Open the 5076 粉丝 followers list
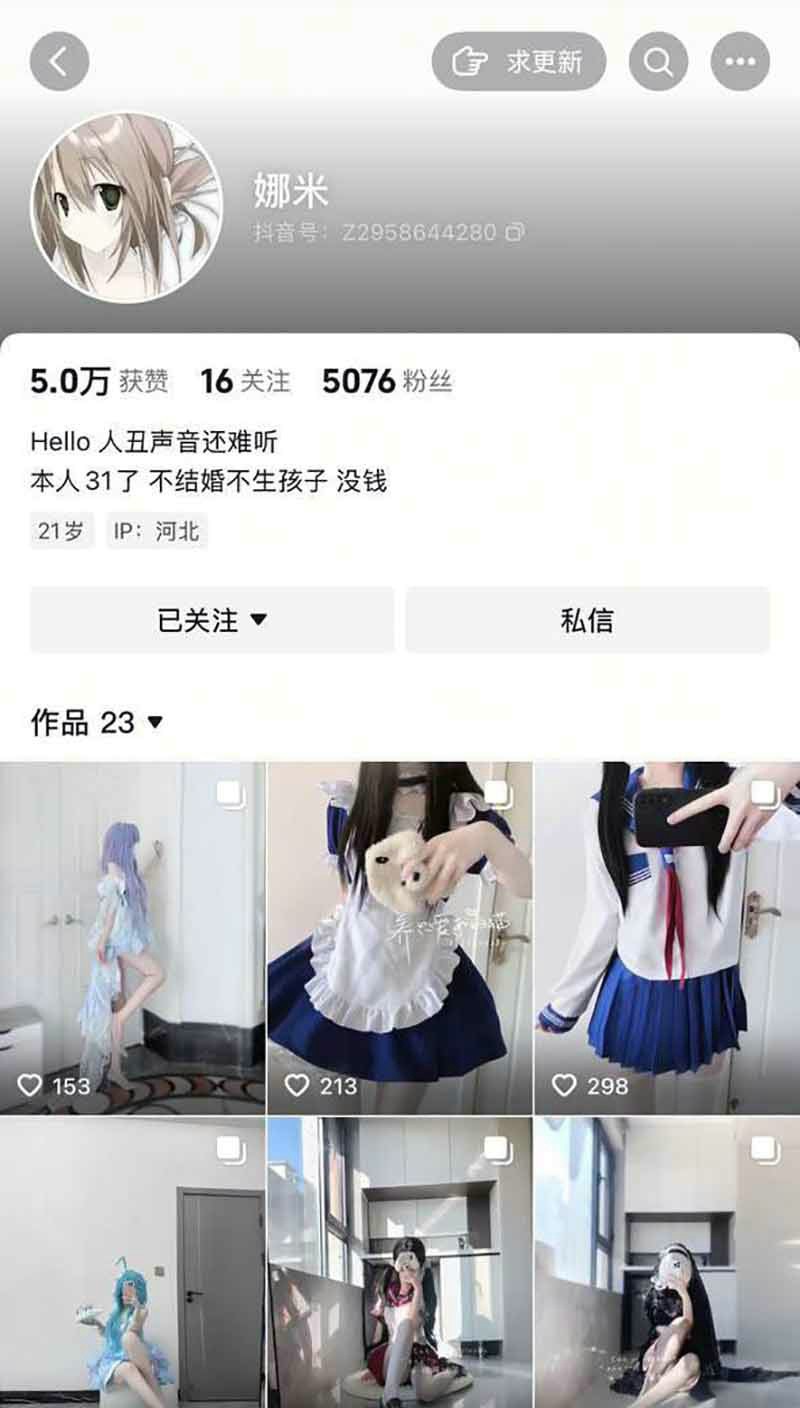 pos(387,381)
